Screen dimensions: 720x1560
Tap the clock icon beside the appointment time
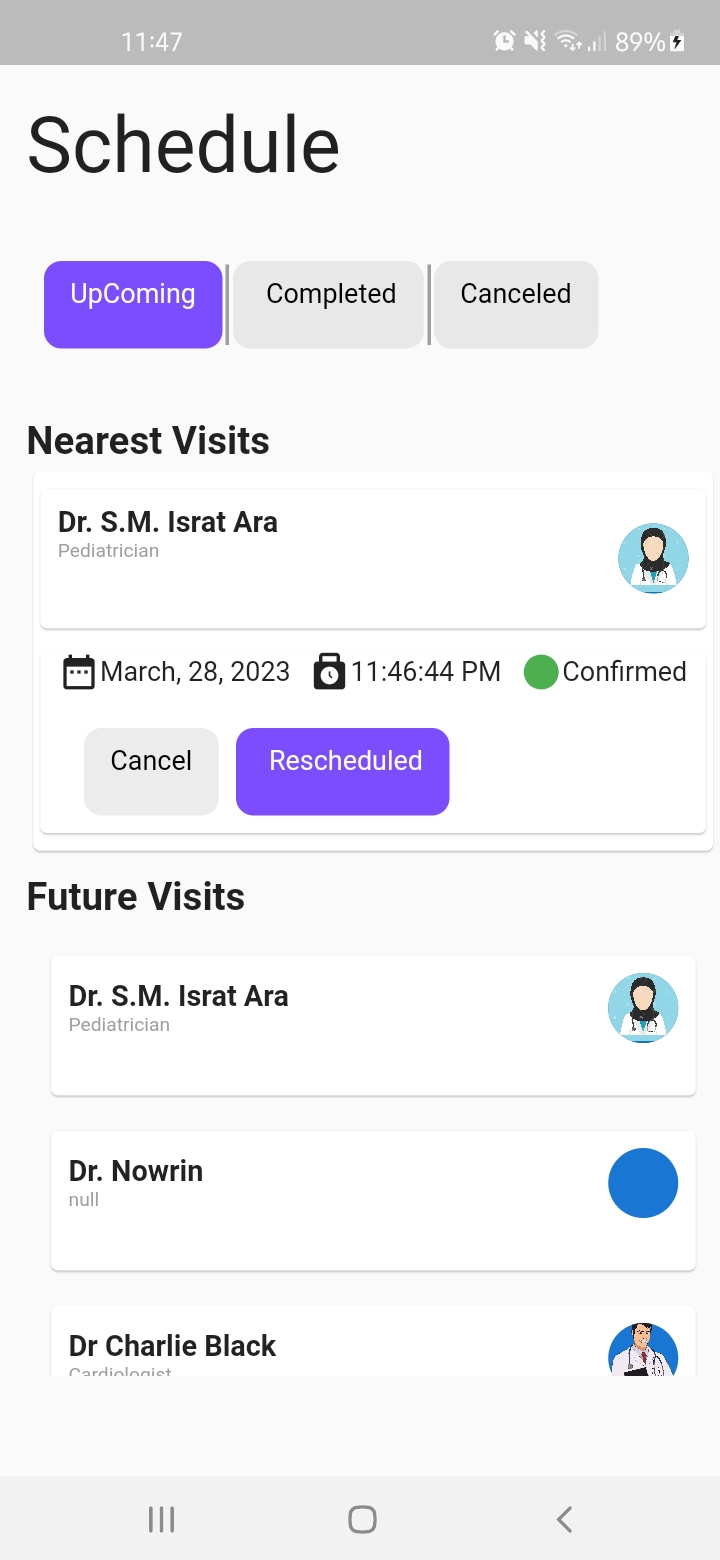point(331,671)
